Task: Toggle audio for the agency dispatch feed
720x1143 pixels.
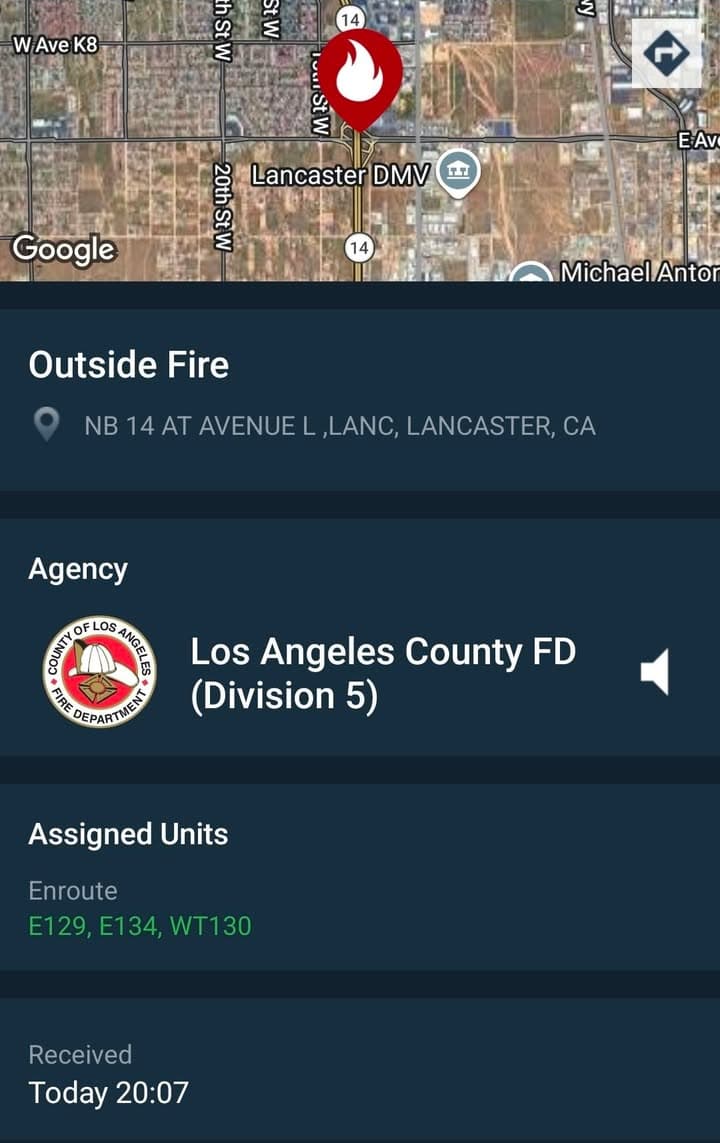Action: 657,672
